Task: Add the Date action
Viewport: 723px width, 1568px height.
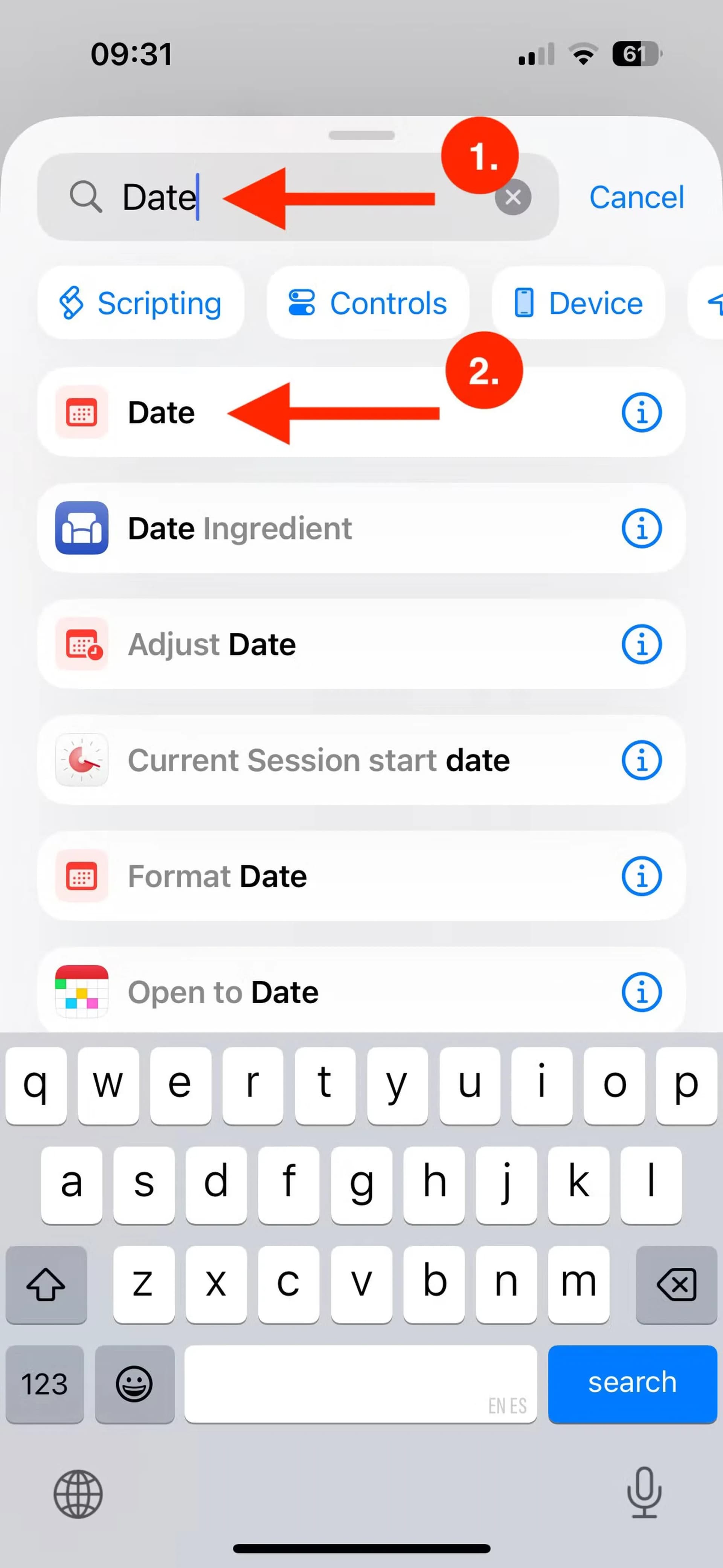Action: pyautogui.click(x=161, y=413)
